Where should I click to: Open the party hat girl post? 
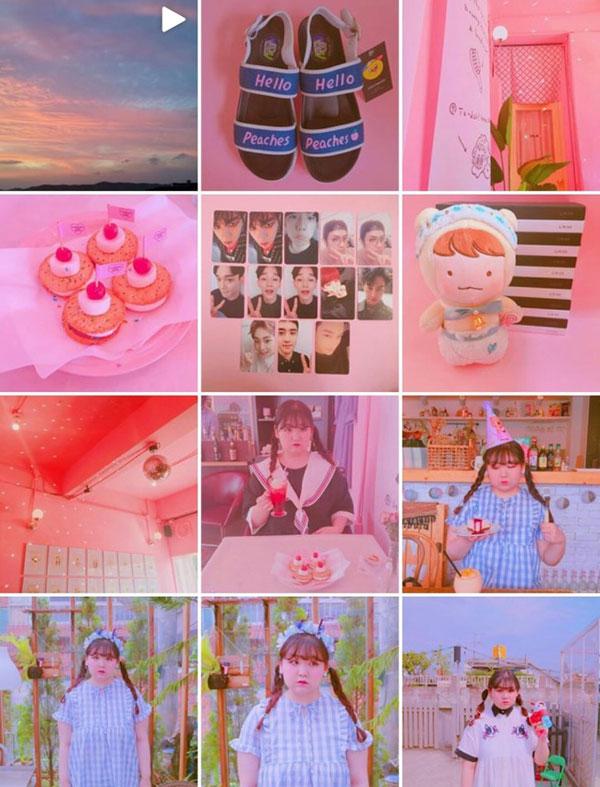coord(501,494)
